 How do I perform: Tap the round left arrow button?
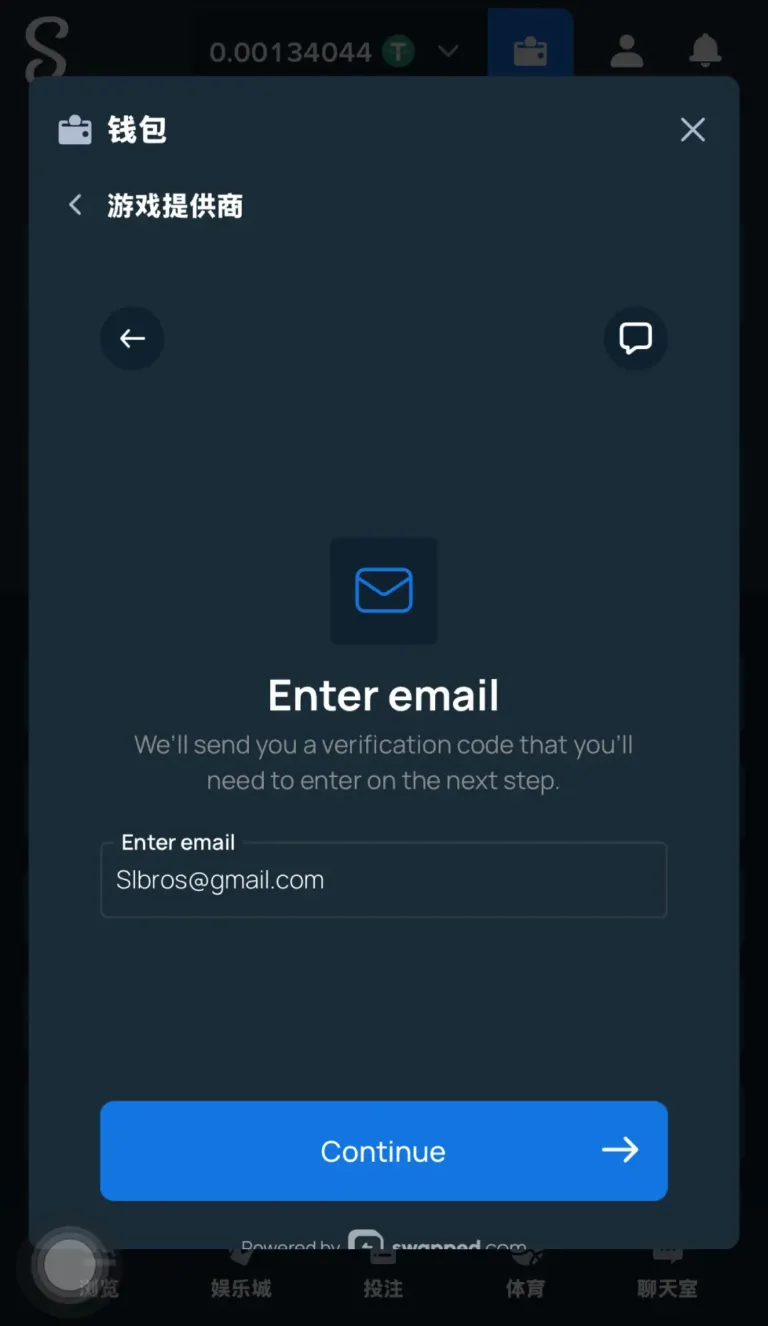(132, 338)
